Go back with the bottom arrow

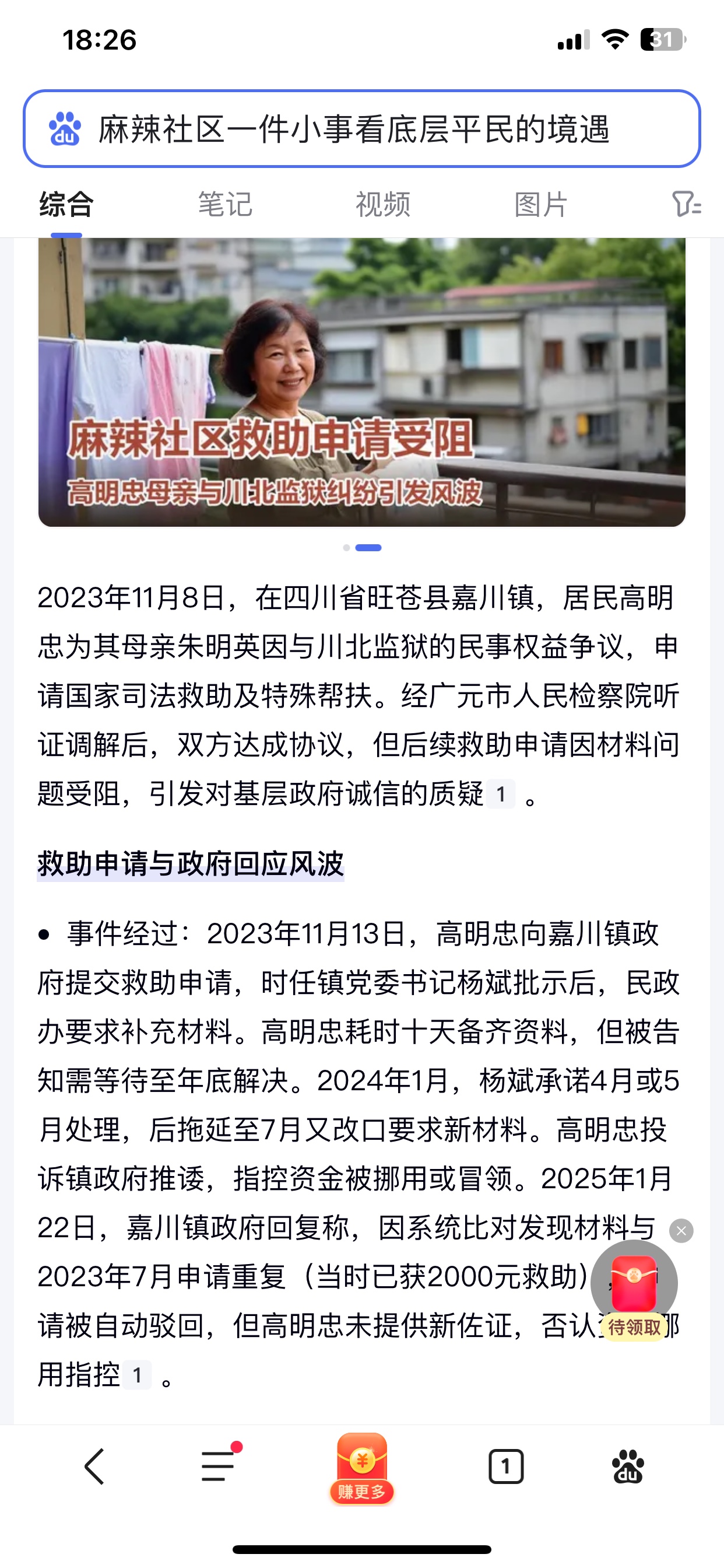point(95,1466)
